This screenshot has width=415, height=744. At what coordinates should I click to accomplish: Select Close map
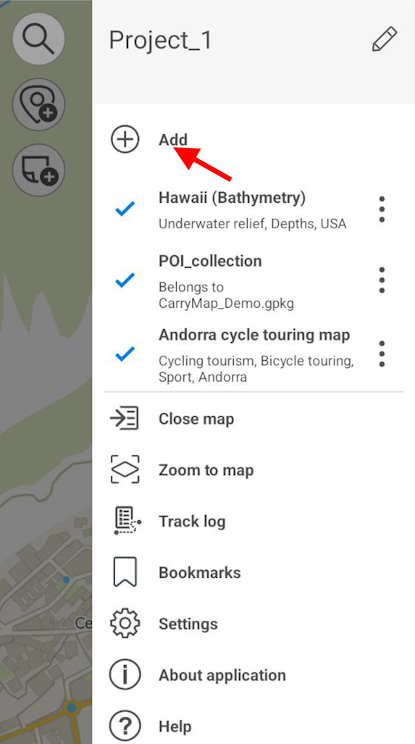253,419
